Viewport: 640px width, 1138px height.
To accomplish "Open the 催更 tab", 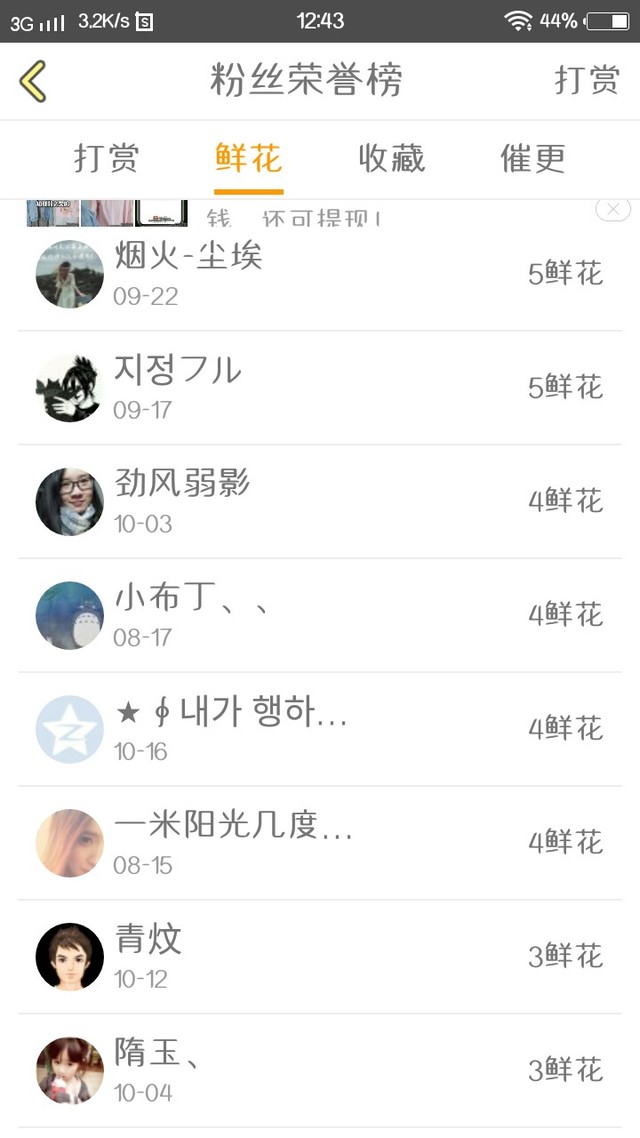I will click(533, 158).
